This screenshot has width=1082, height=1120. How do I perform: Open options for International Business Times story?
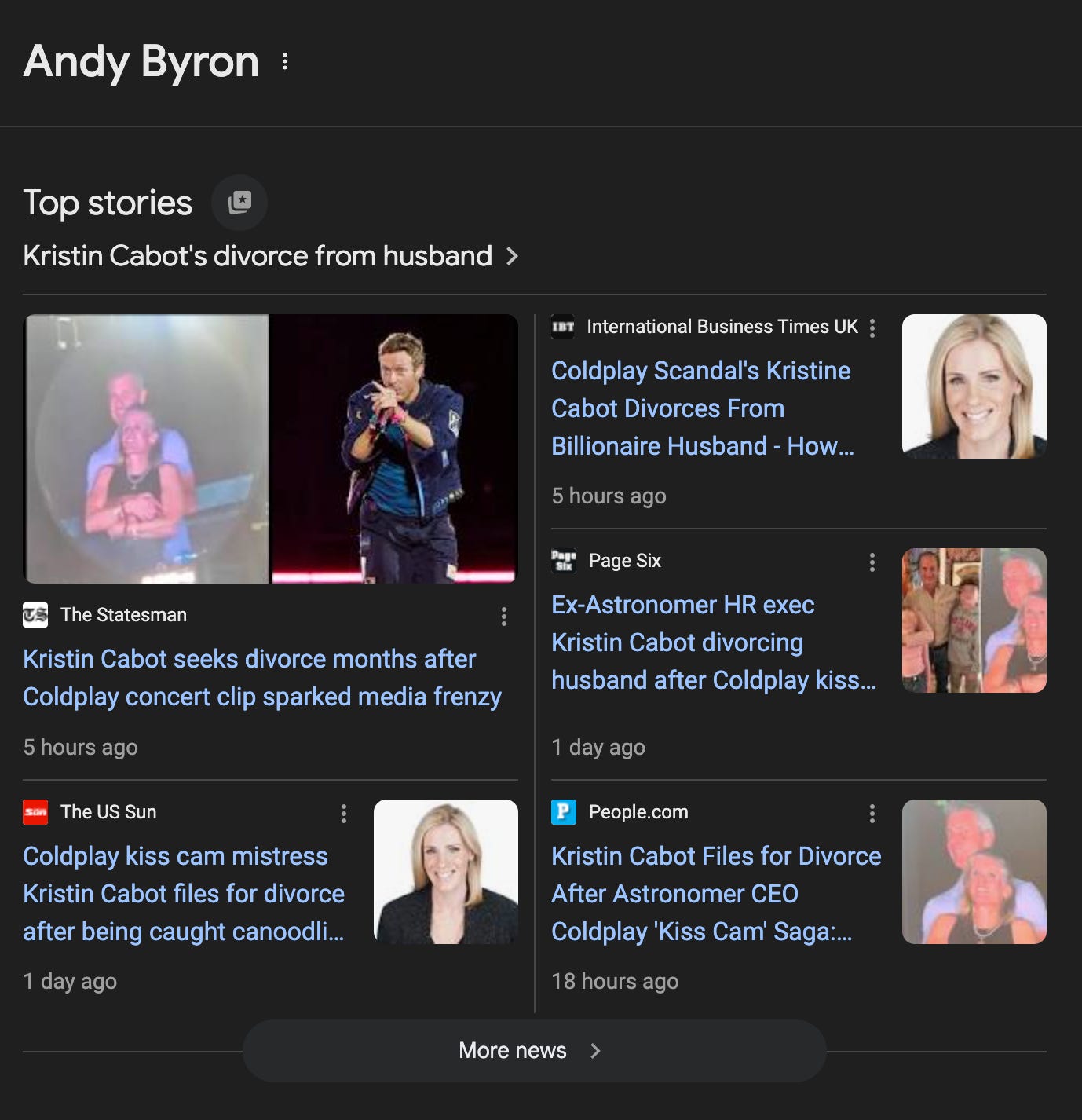point(872,328)
